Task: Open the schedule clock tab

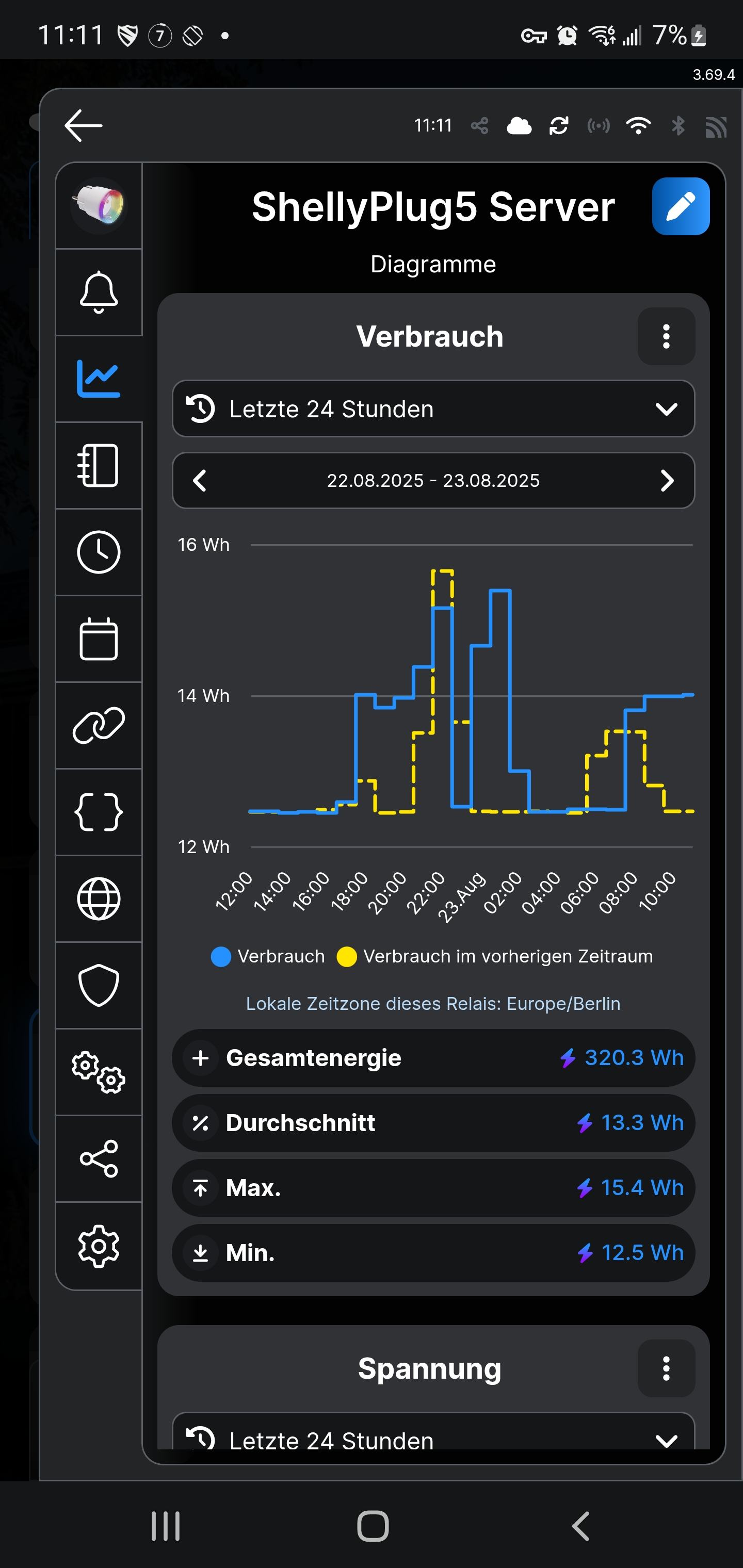Action: click(99, 552)
